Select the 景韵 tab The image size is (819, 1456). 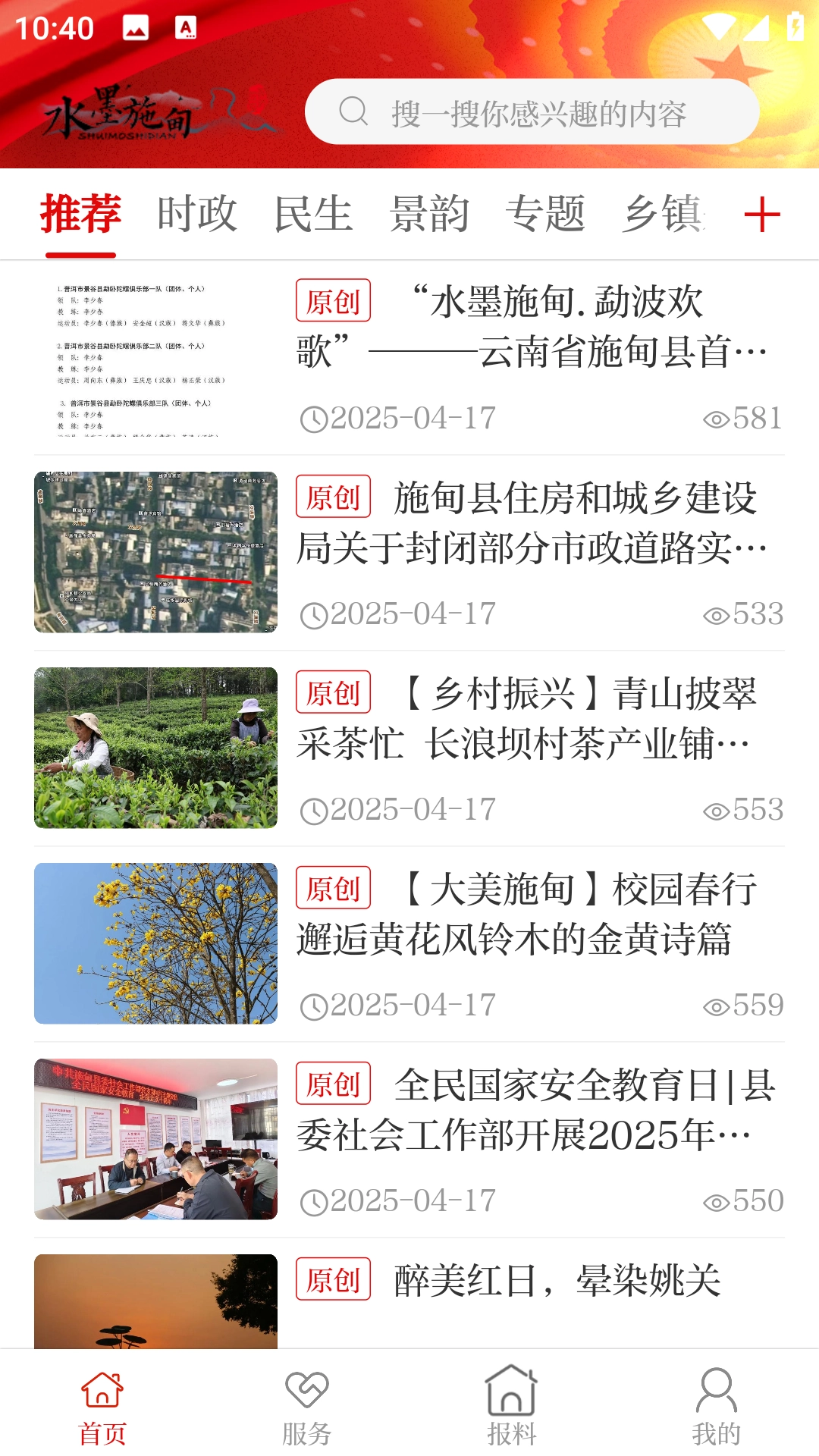point(429,215)
